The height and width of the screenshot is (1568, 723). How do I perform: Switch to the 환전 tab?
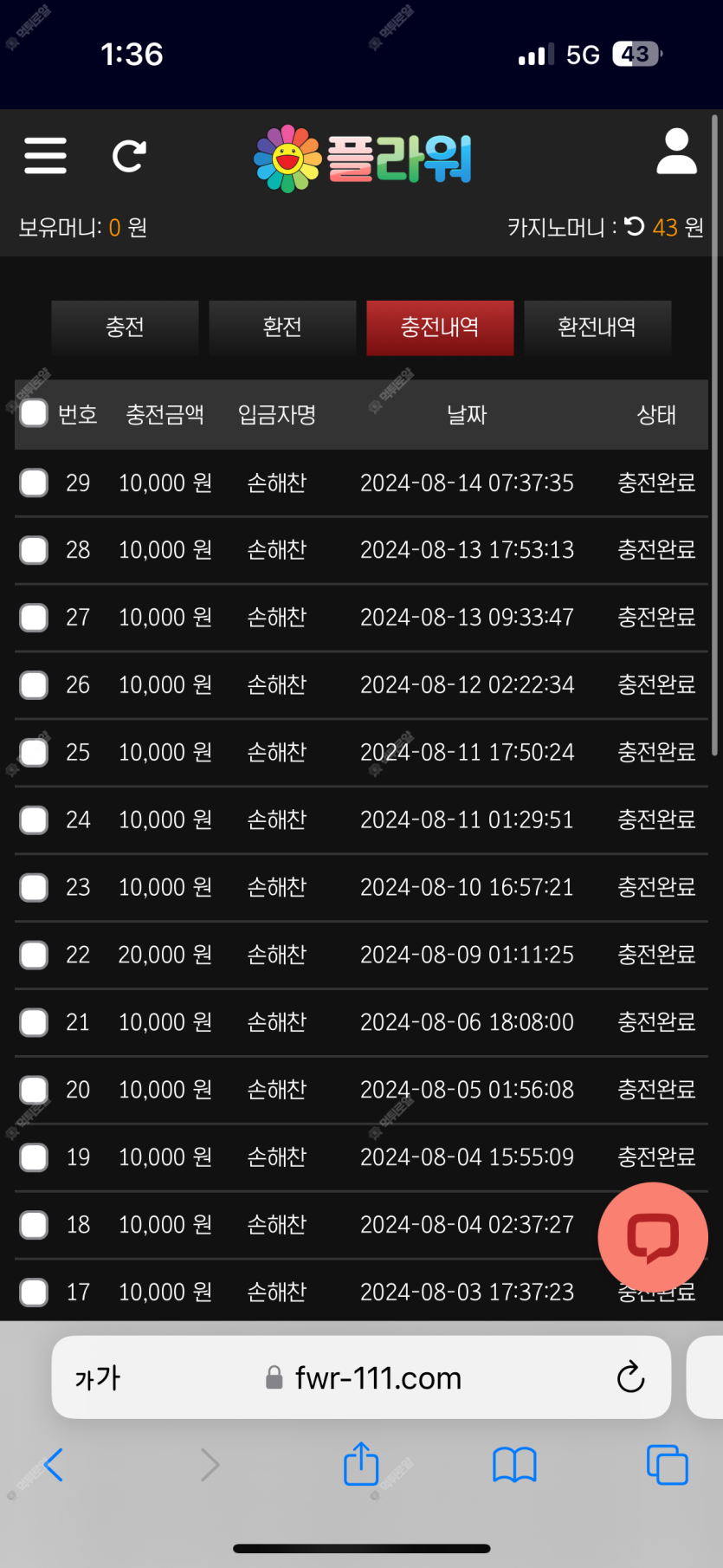click(282, 327)
